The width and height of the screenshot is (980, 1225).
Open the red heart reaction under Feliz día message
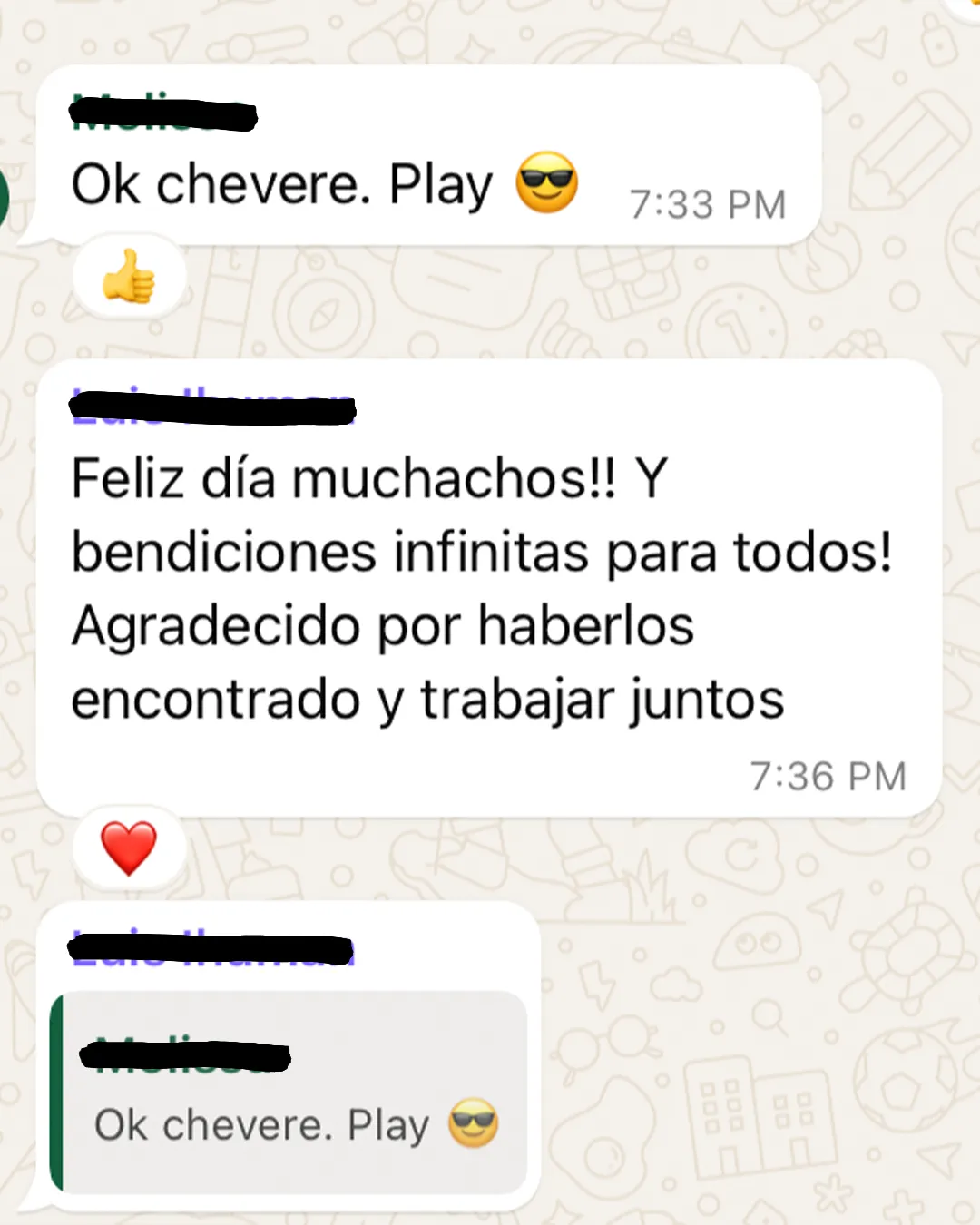tap(129, 848)
